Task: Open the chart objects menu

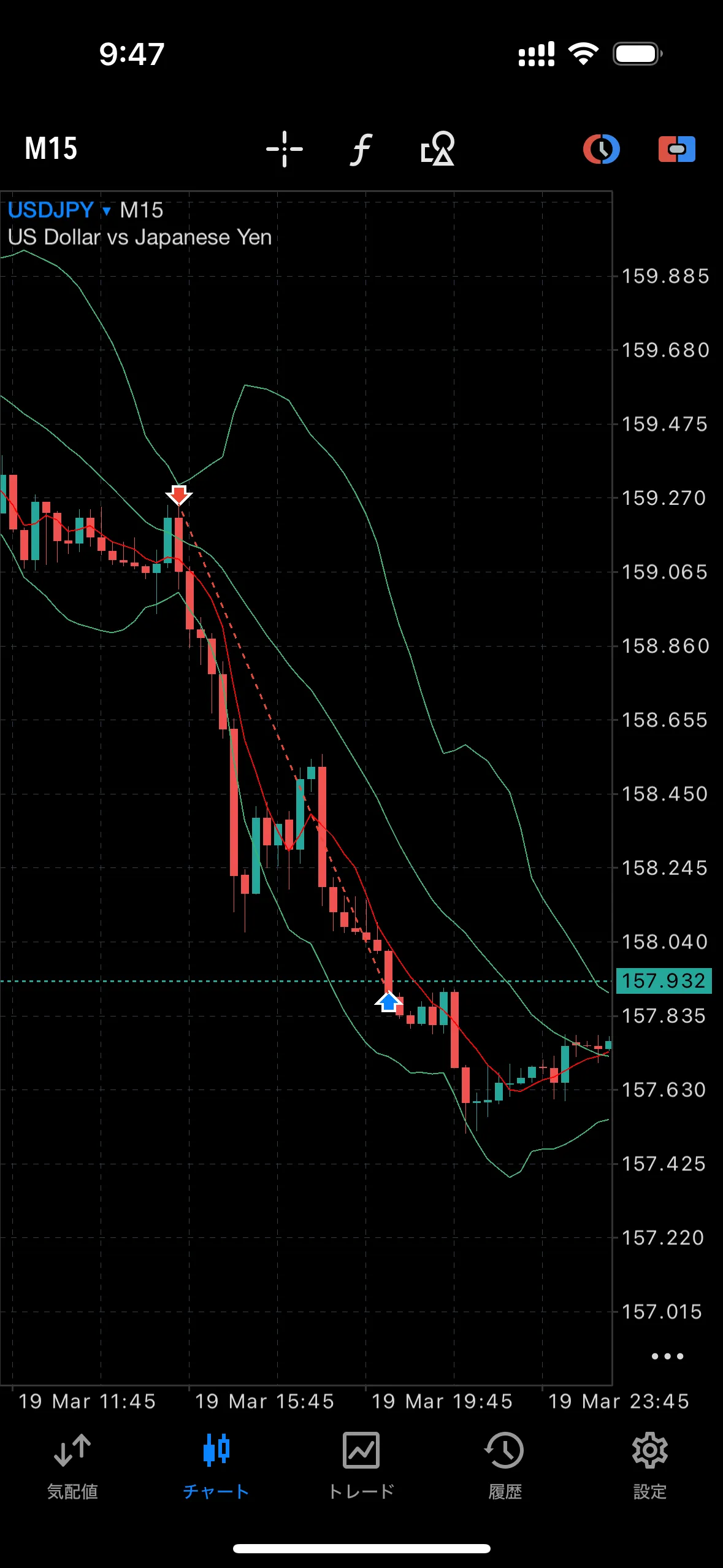Action: tap(437, 148)
